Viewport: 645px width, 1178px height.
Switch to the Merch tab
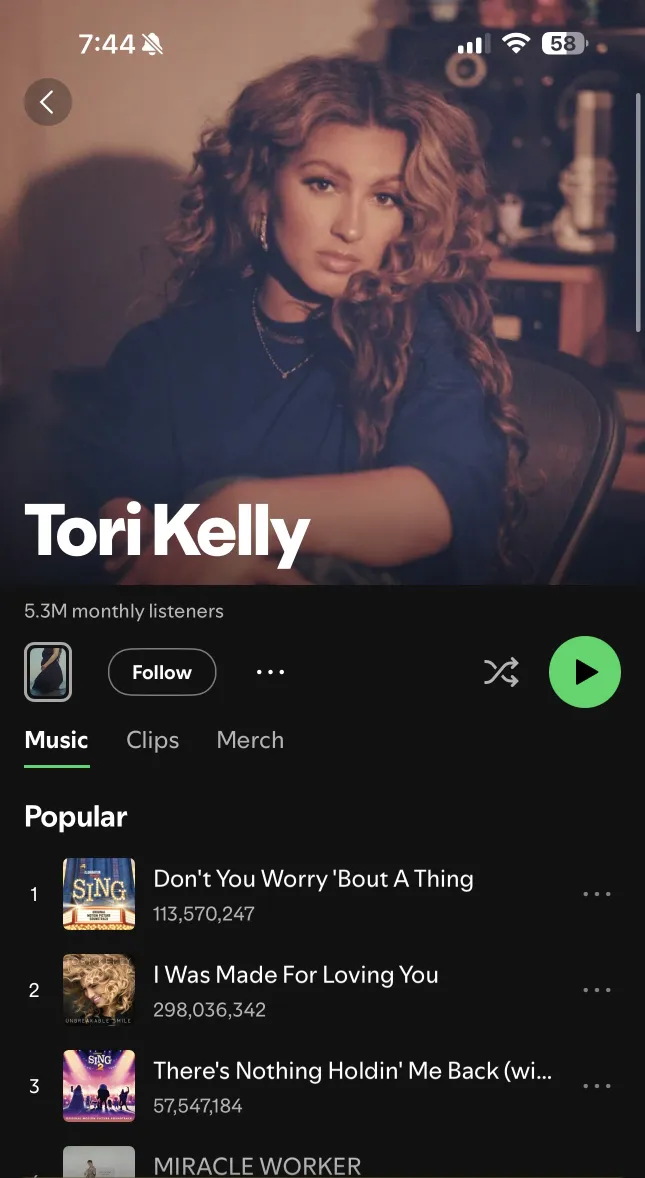250,740
